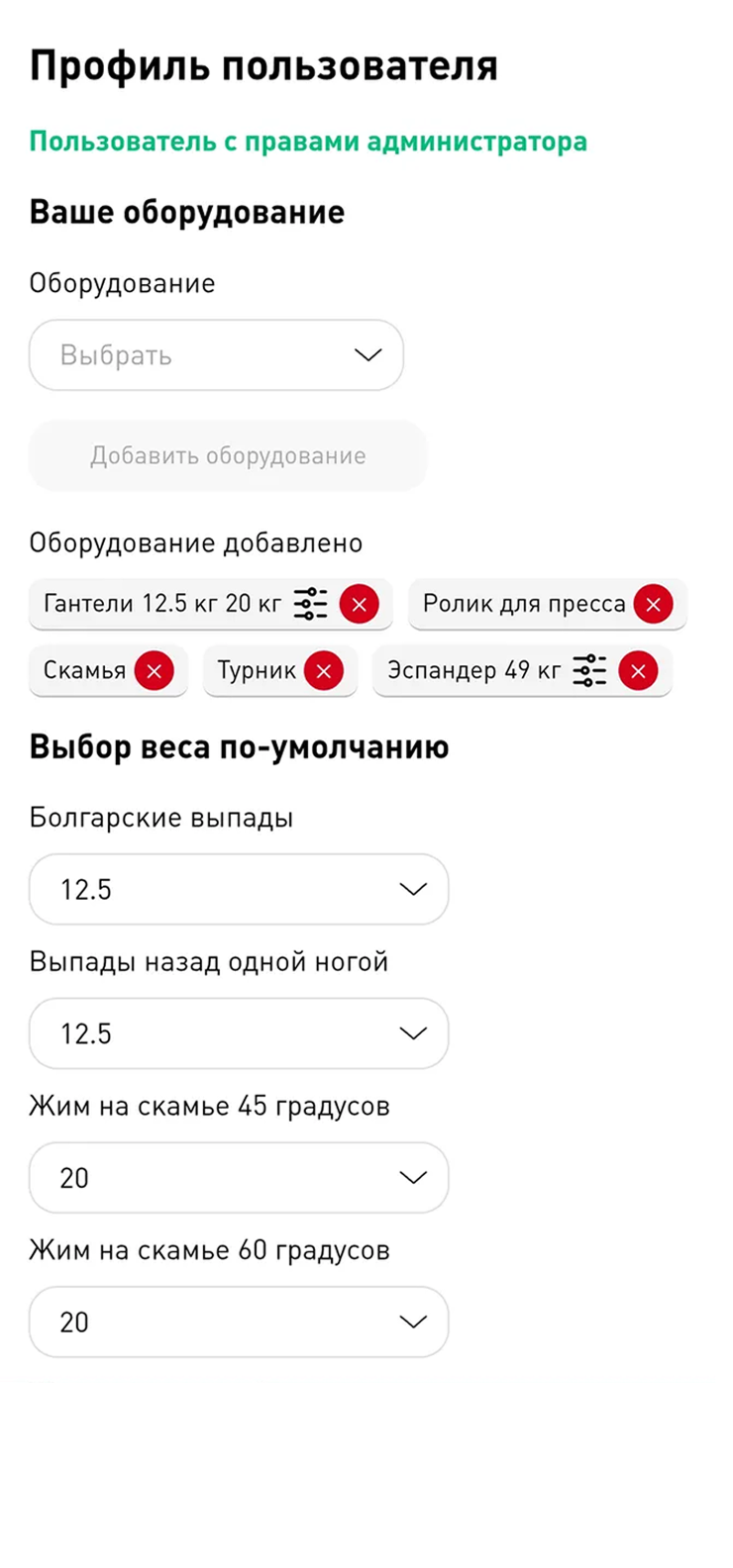Remove Гантели 12.5 кг 20 кг
The width and height of the screenshot is (733, 1568).
click(x=359, y=604)
